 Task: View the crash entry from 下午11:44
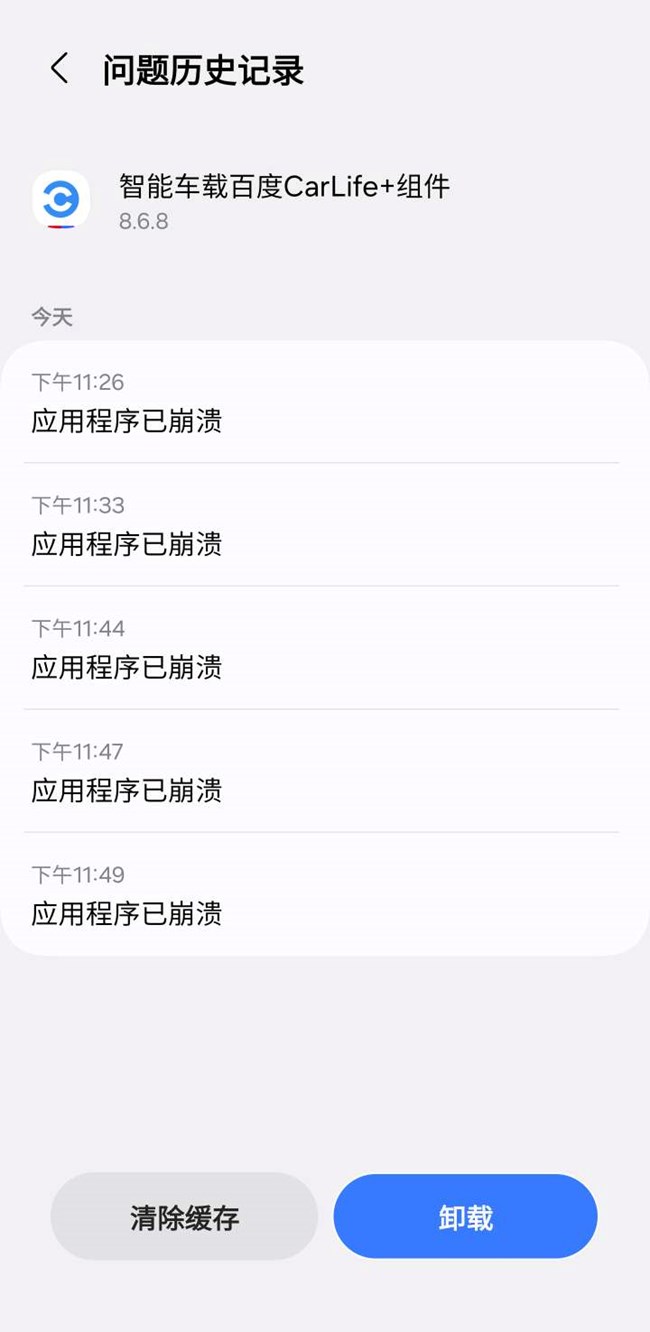coord(324,649)
